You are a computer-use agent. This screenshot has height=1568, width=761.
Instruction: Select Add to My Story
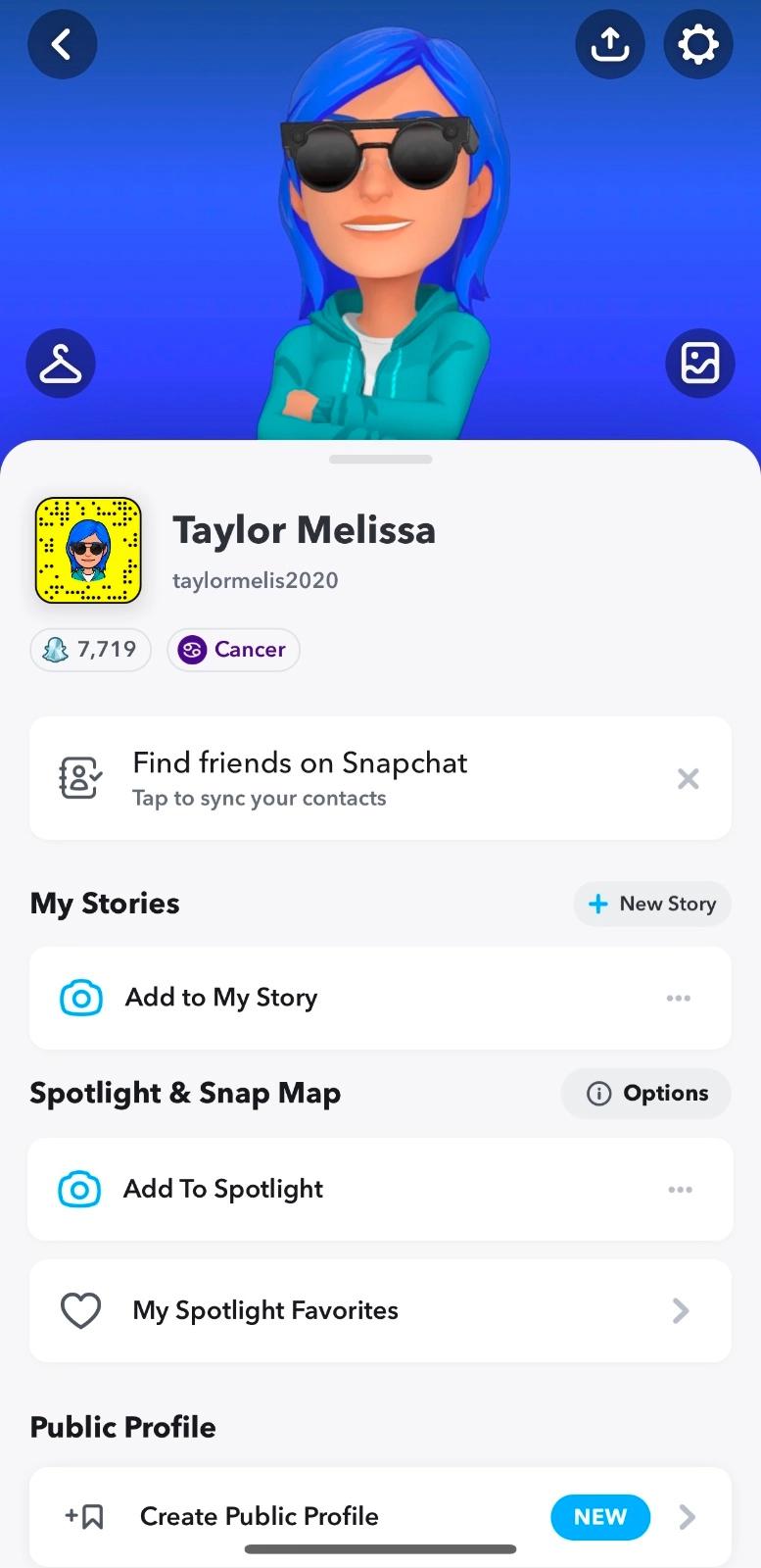coord(221,998)
